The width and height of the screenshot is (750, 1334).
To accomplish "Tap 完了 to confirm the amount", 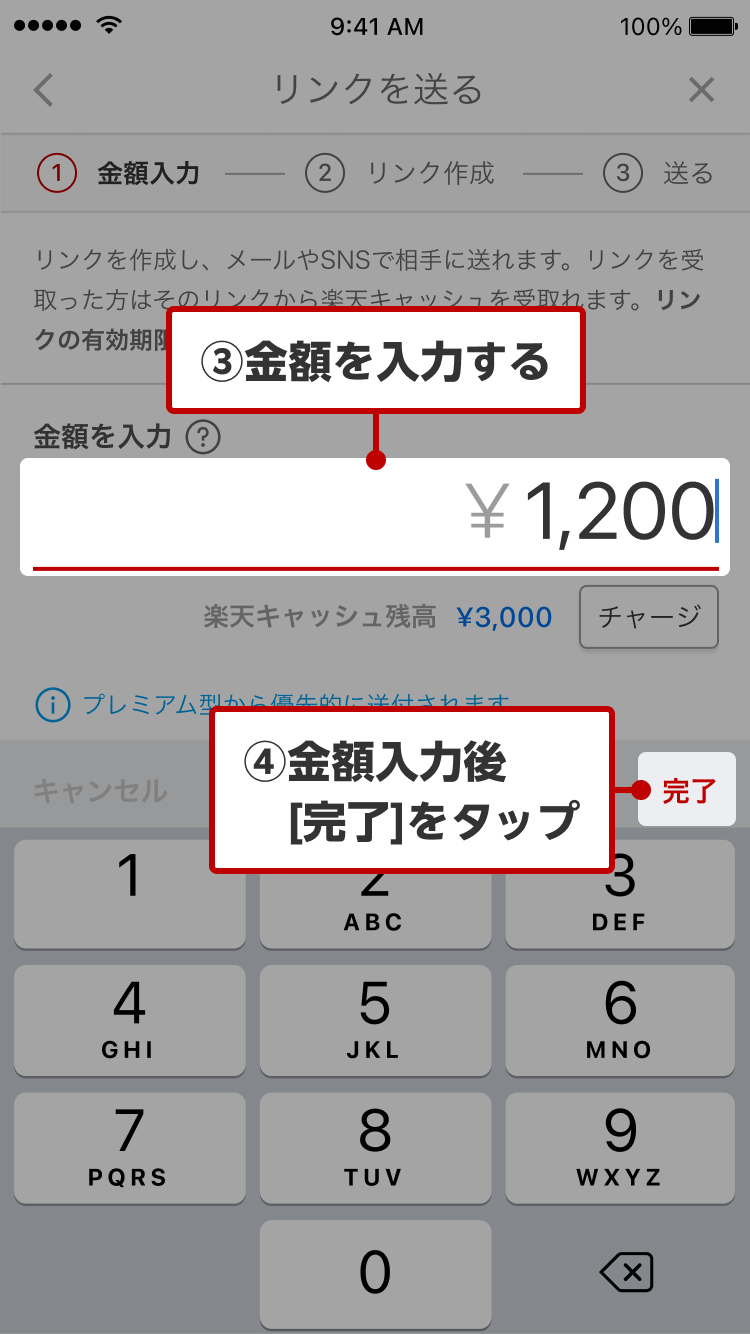I will click(688, 789).
